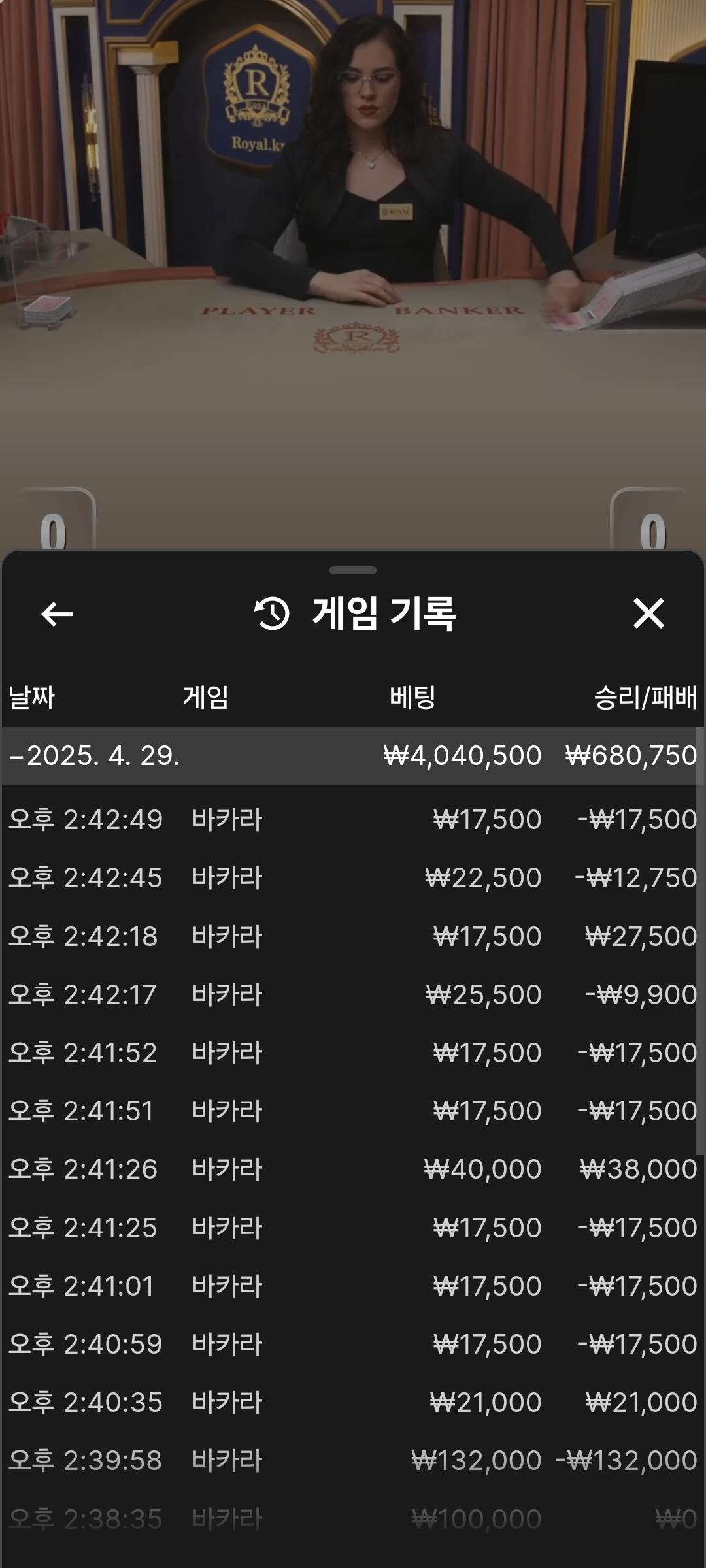This screenshot has height=1568, width=706.
Task: Tap the drag handle above the game history
Action: (353, 570)
